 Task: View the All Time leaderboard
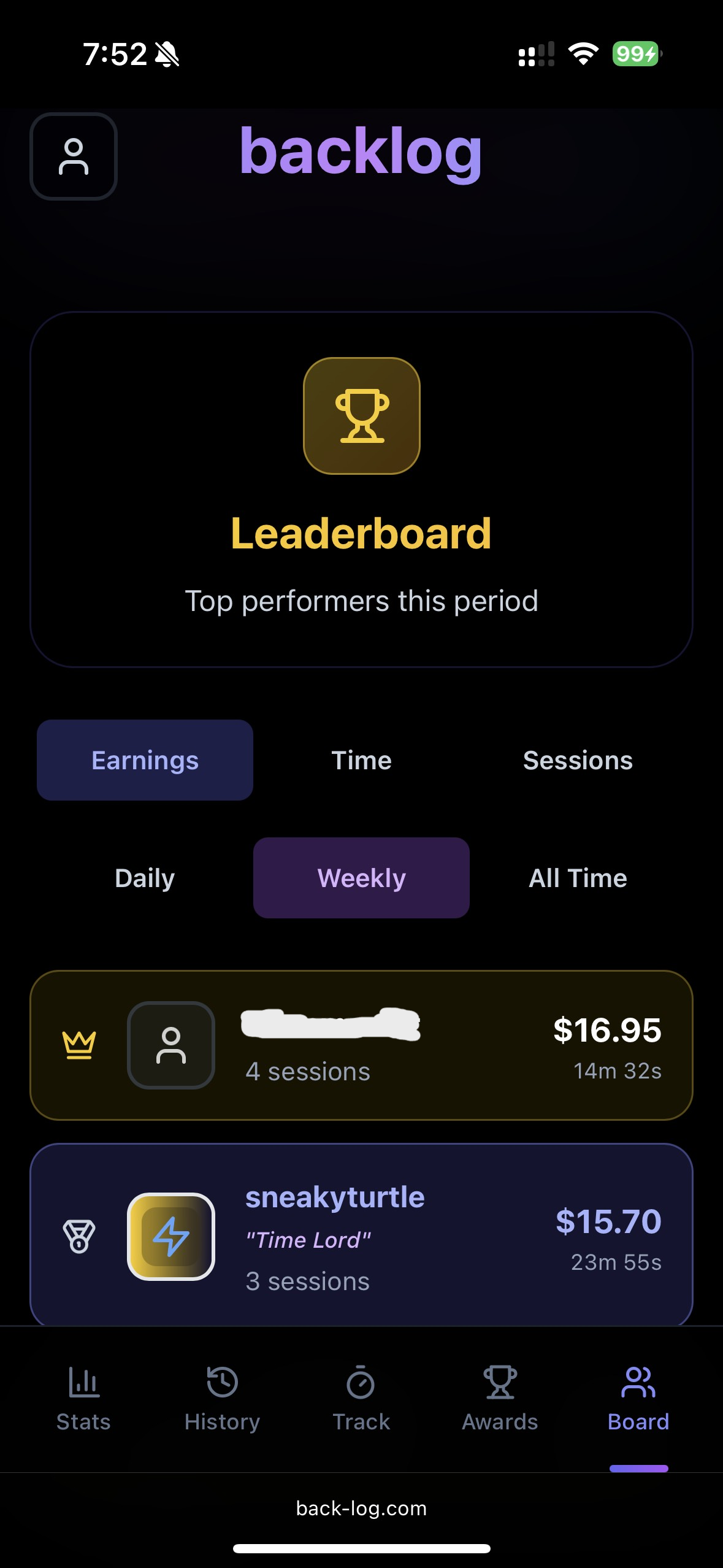pos(578,878)
